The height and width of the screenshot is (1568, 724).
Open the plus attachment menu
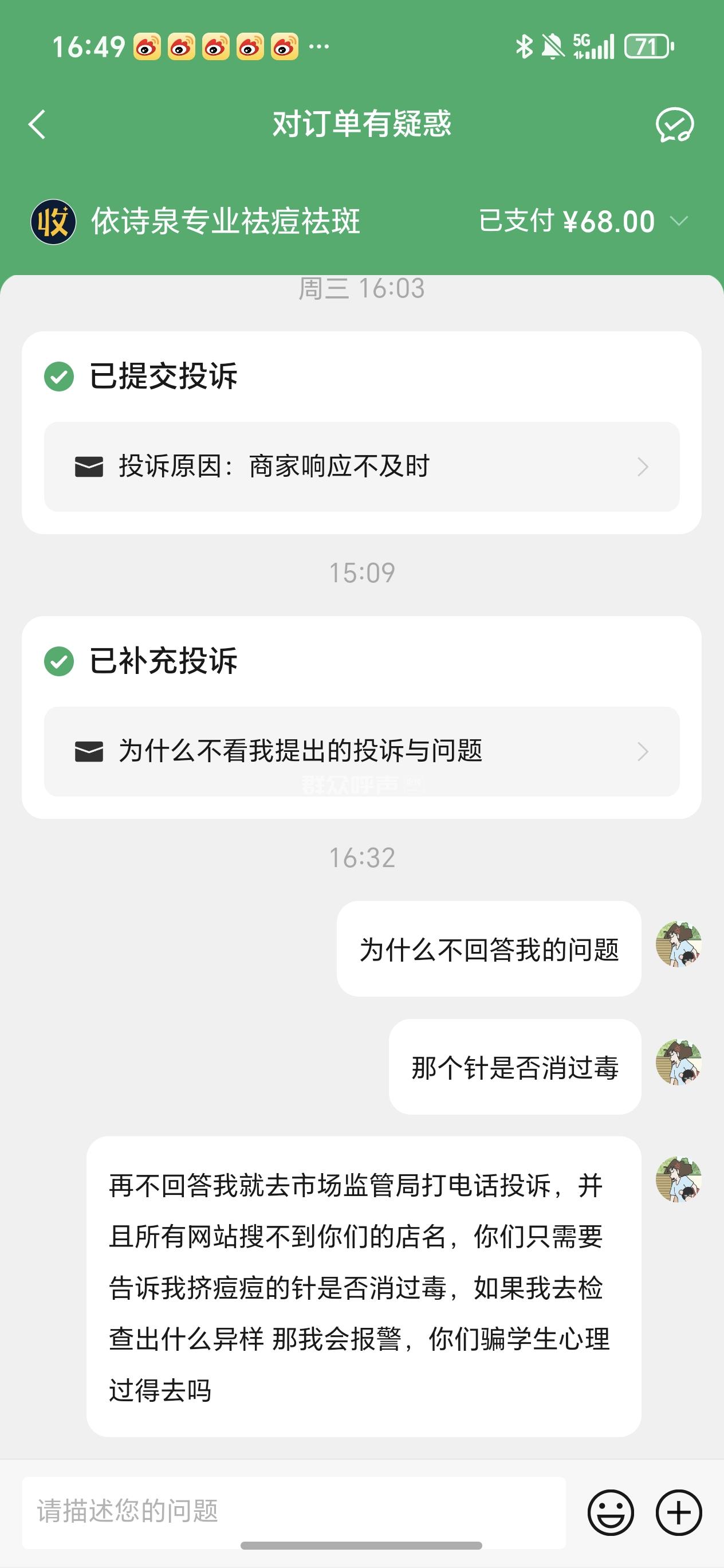[x=678, y=1512]
